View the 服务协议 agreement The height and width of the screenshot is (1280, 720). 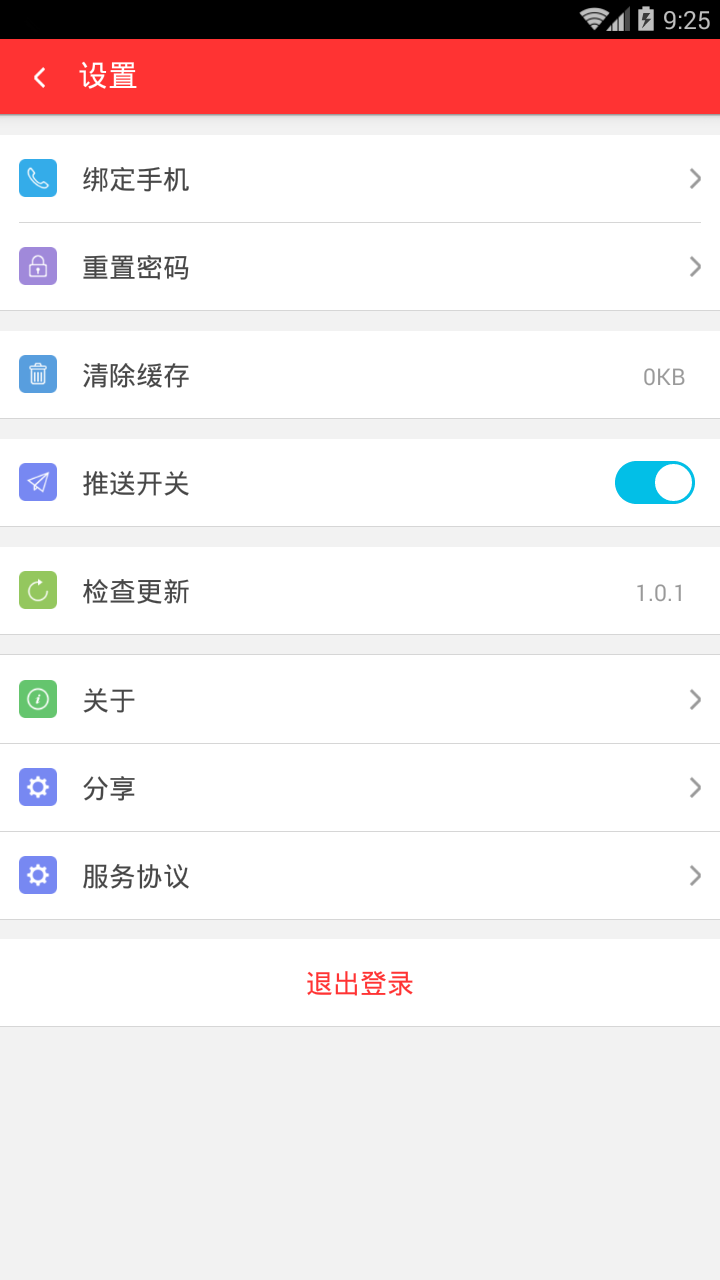tap(360, 875)
